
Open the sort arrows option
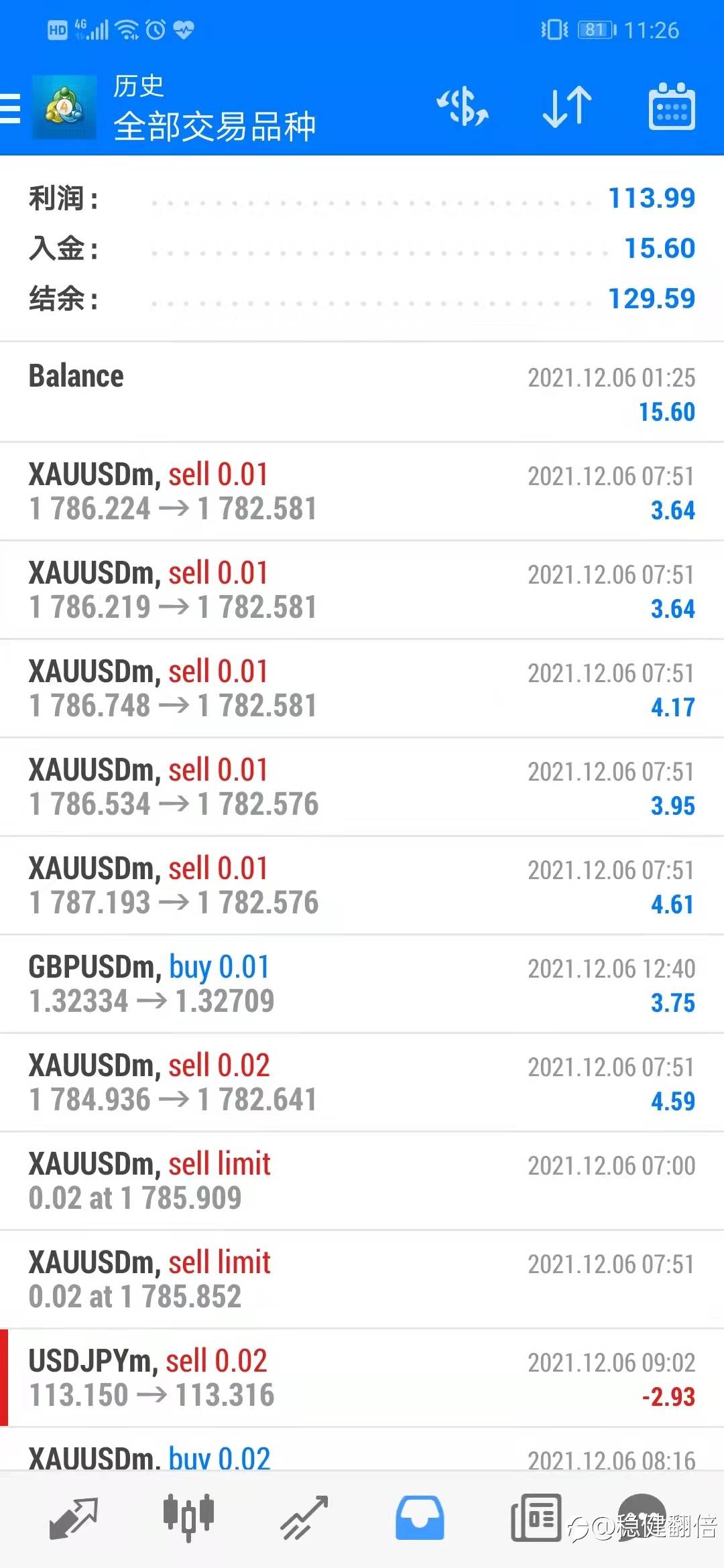pyautogui.click(x=567, y=107)
